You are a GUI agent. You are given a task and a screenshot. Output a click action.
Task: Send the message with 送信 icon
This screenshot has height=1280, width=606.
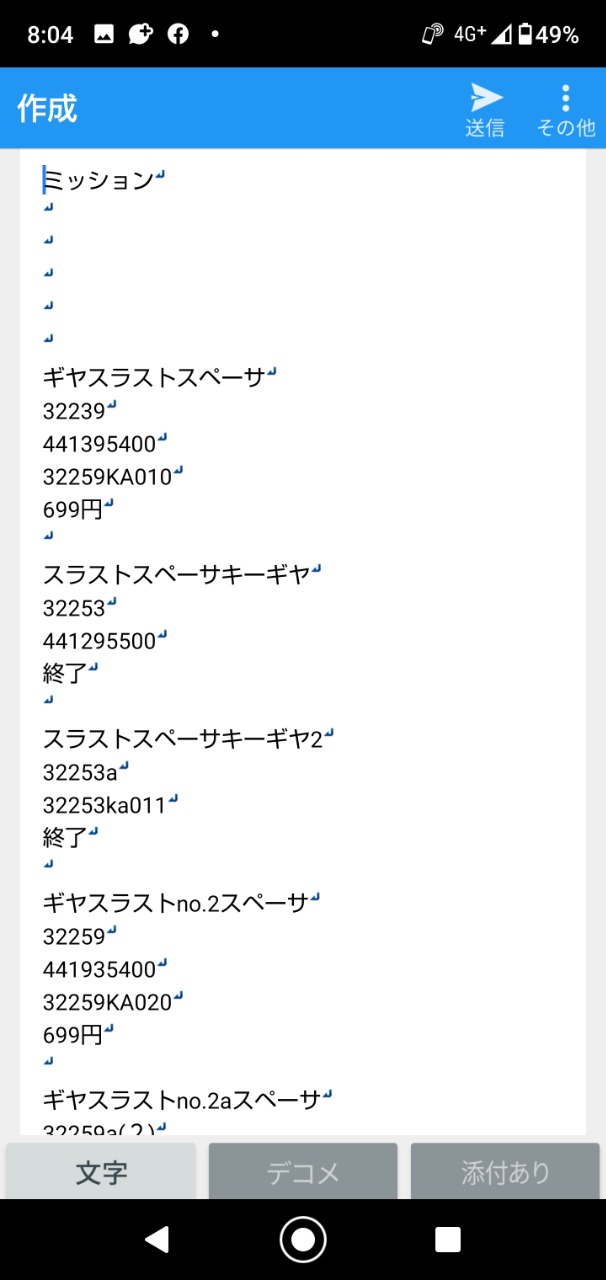[x=485, y=109]
